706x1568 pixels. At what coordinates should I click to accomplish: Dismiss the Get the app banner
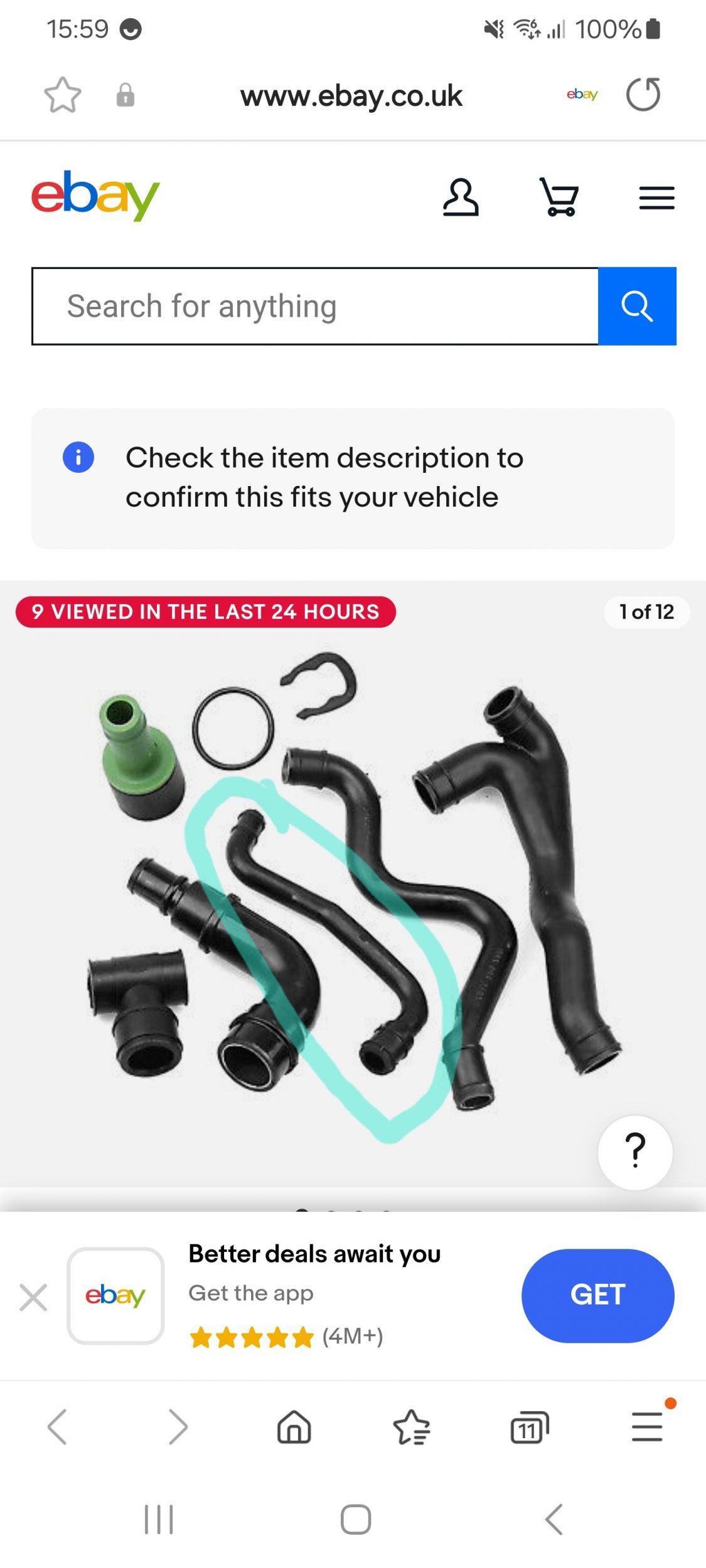pyautogui.click(x=33, y=1297)
